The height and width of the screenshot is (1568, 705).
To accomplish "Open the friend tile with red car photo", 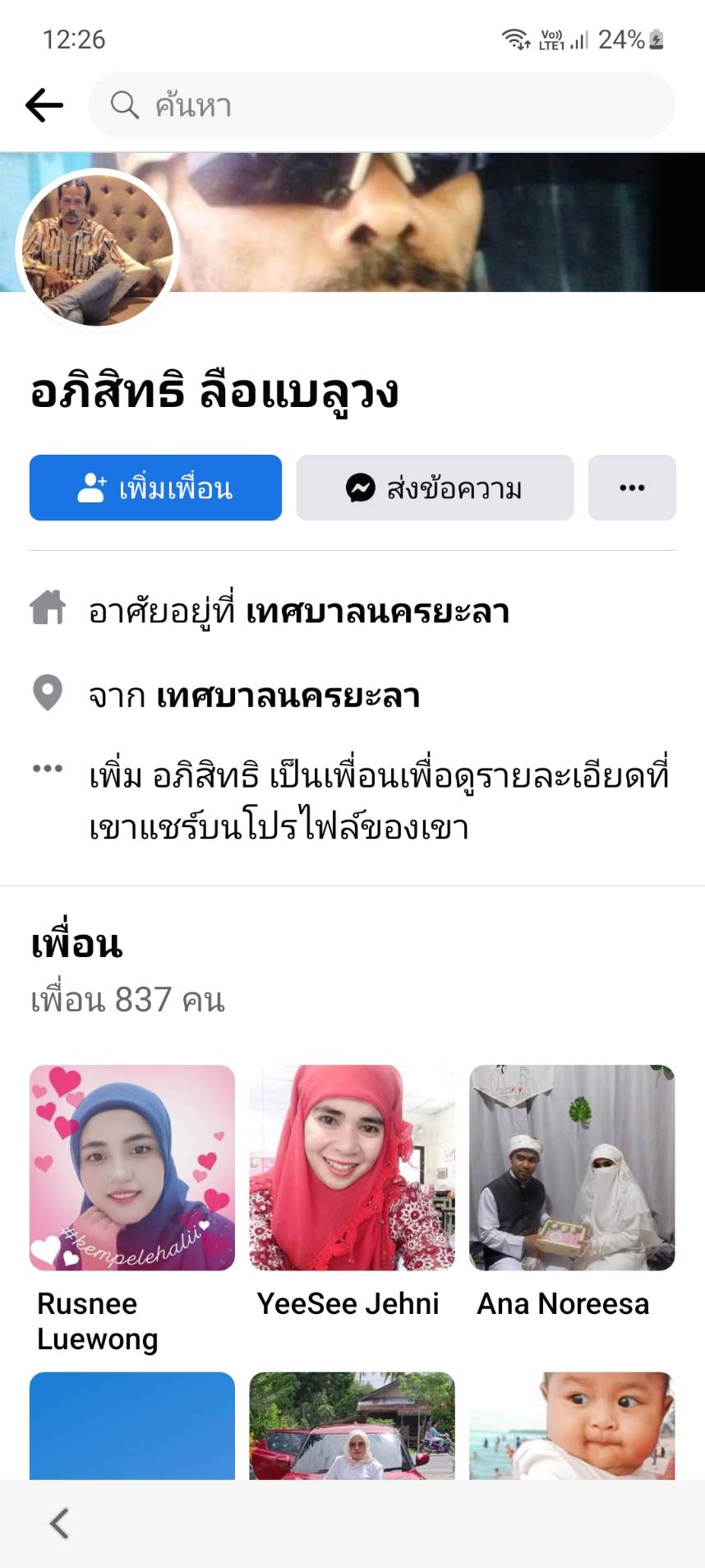I will (x=352, y=1425).
